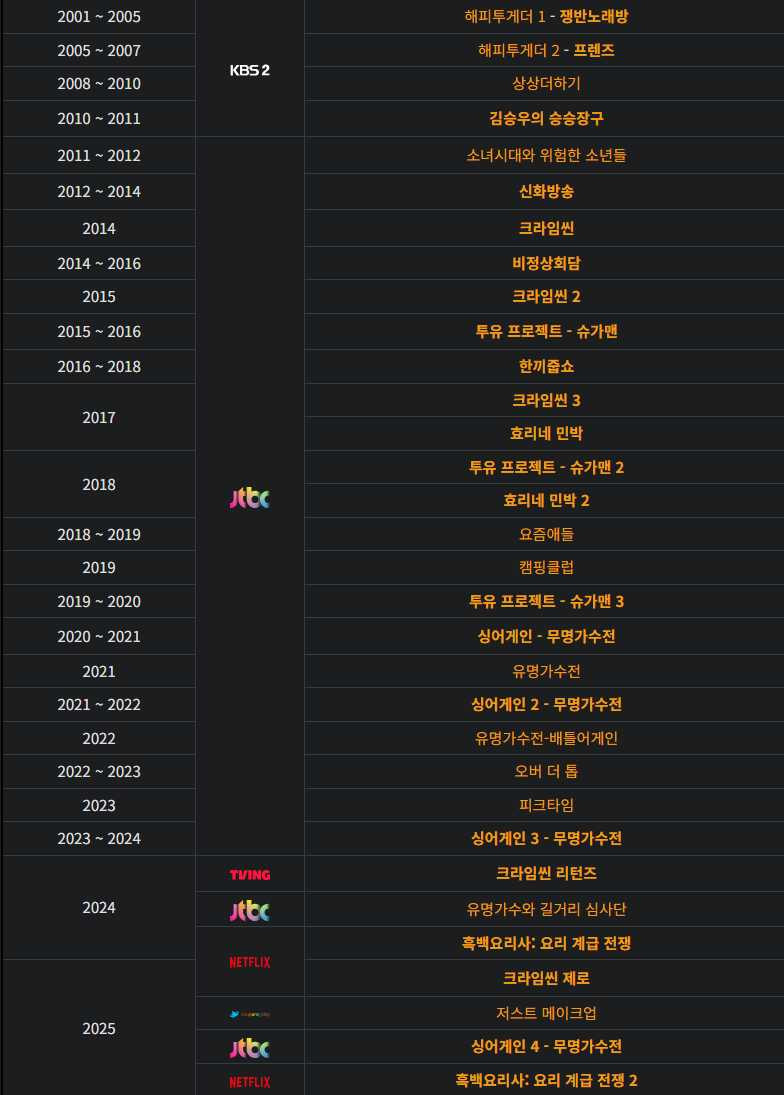Viewport: 784px width, 1095px height.
Task: Open the 피크타임 link
Action: click(546, 805)
